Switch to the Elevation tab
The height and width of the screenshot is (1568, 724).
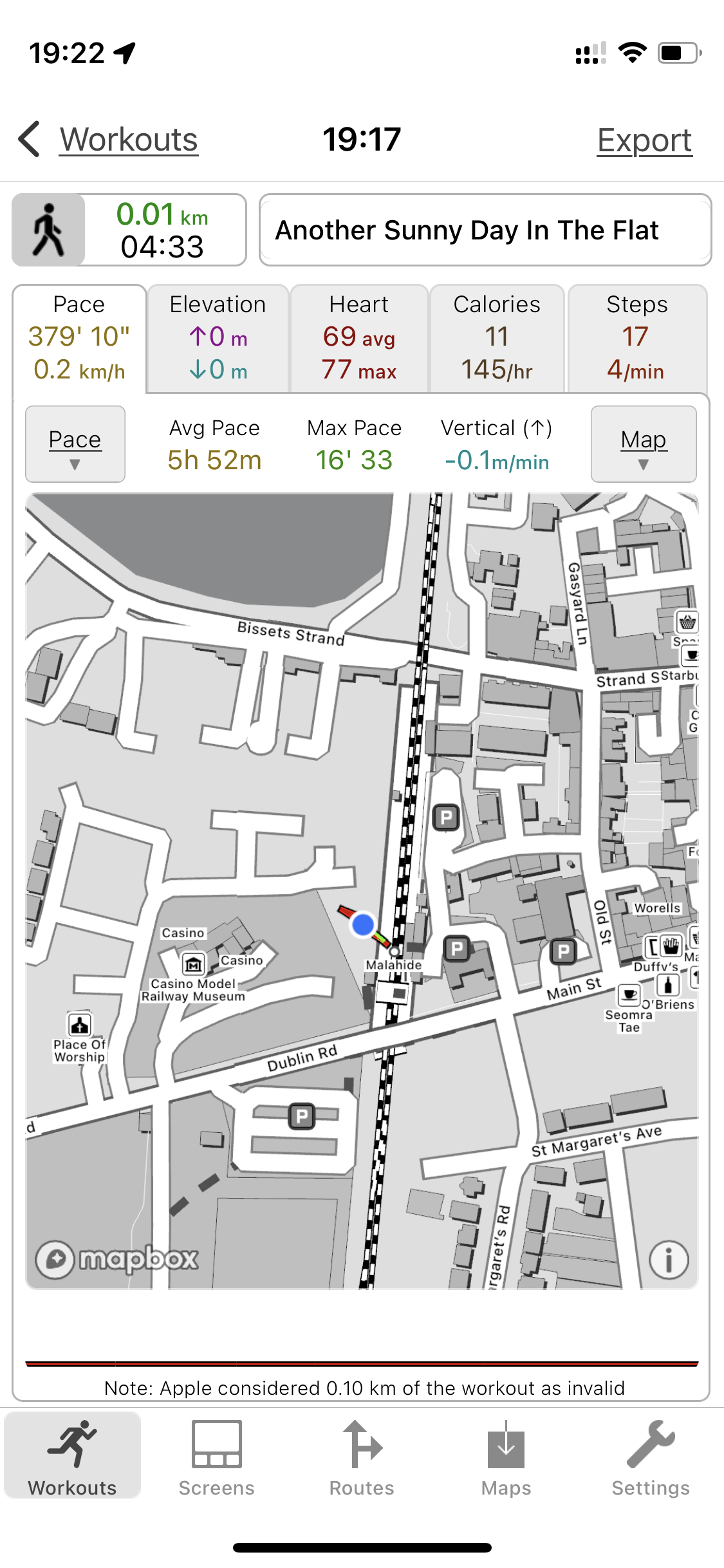click(218, 337)
